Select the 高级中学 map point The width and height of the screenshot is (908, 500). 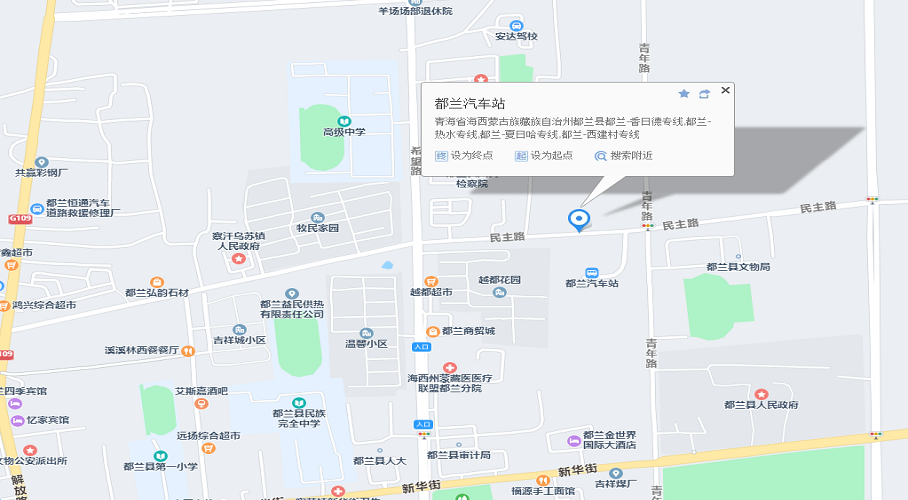pos(344,119)
